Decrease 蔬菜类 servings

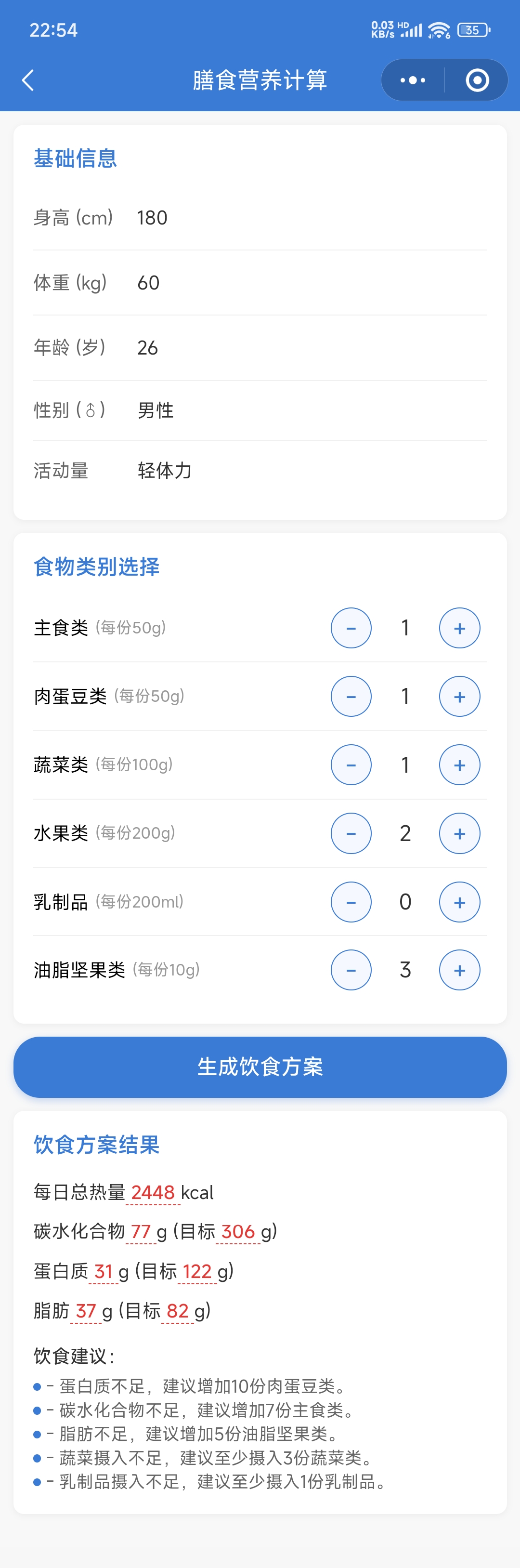pos(351,765)
